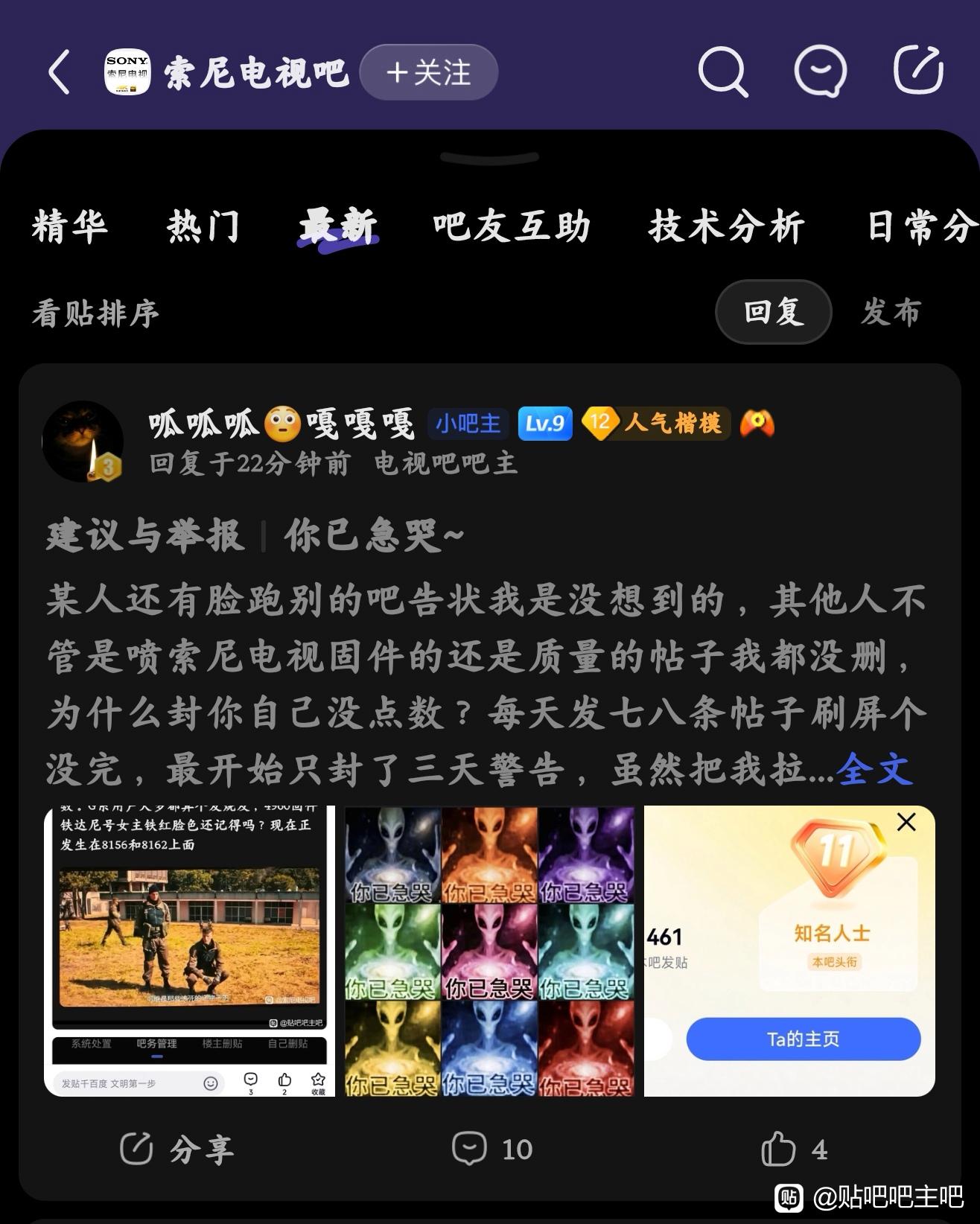View the alien 你已急哭 meme image
This screenshot has height=1224, width=980.
click(489, 951)
